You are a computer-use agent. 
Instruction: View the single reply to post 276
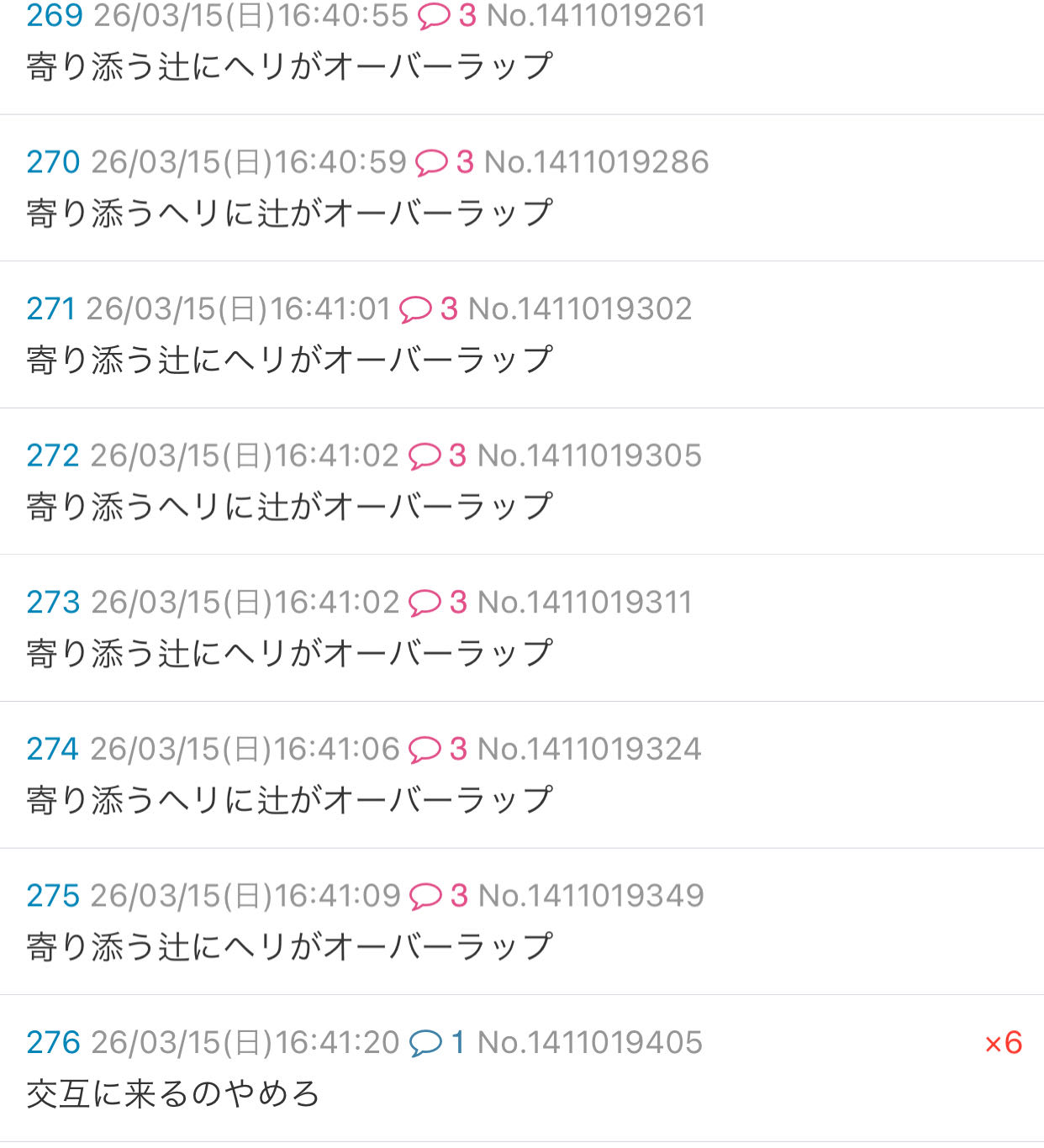[x=436, y=1043]
